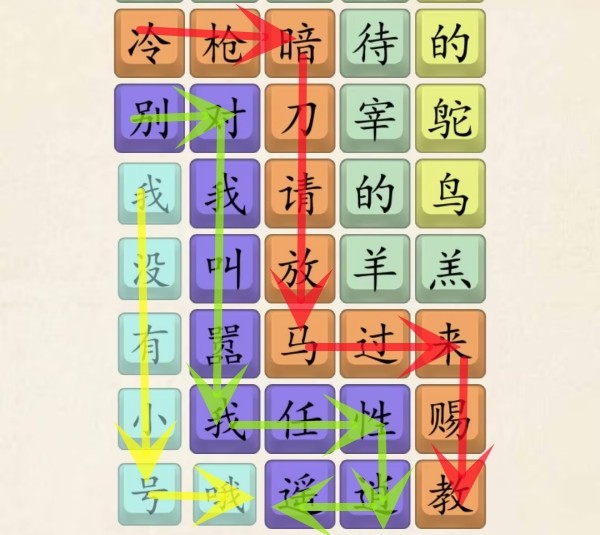Choose the 放 tile
The image size is (600, 535).
click(x=300, y=268)
